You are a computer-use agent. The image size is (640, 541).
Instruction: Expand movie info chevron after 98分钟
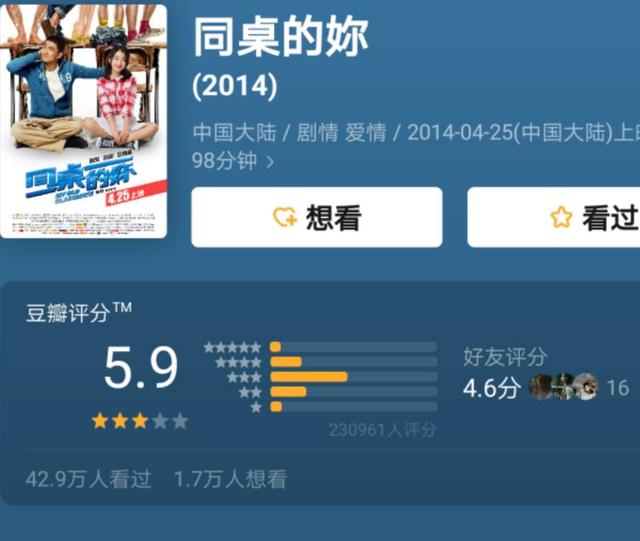coord(270,161)
